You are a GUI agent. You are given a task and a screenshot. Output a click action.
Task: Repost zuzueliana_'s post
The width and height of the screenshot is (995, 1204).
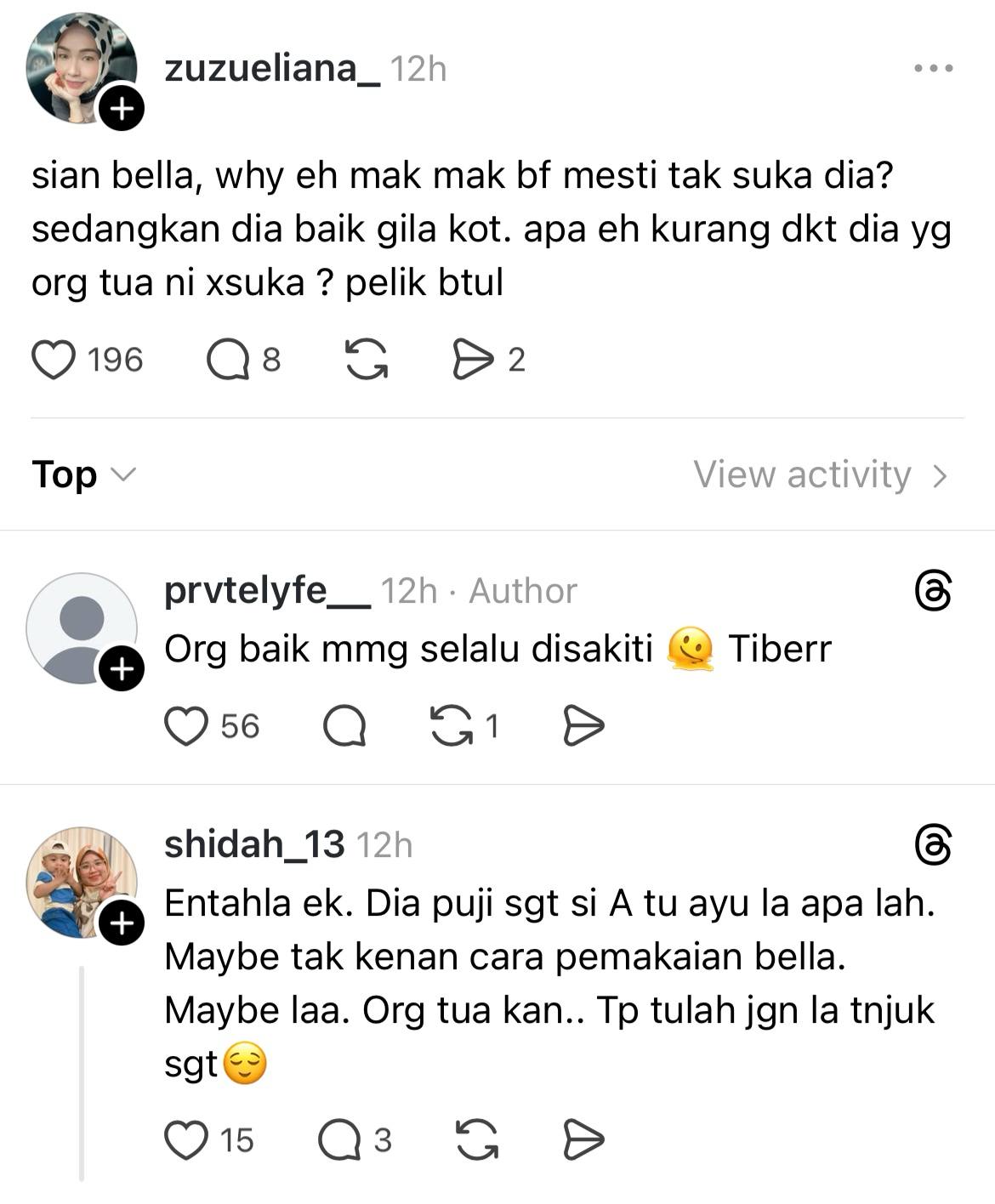(x=367, y=360)
